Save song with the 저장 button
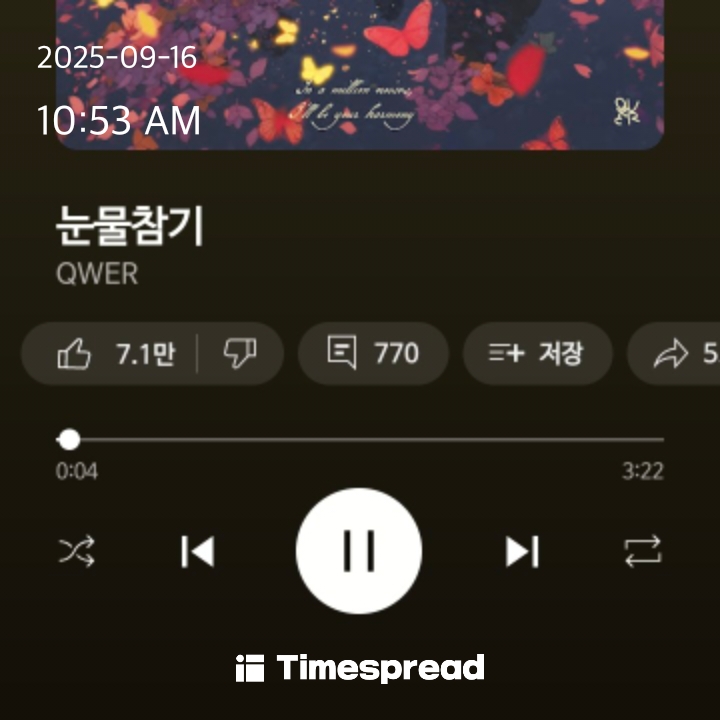 537,354
